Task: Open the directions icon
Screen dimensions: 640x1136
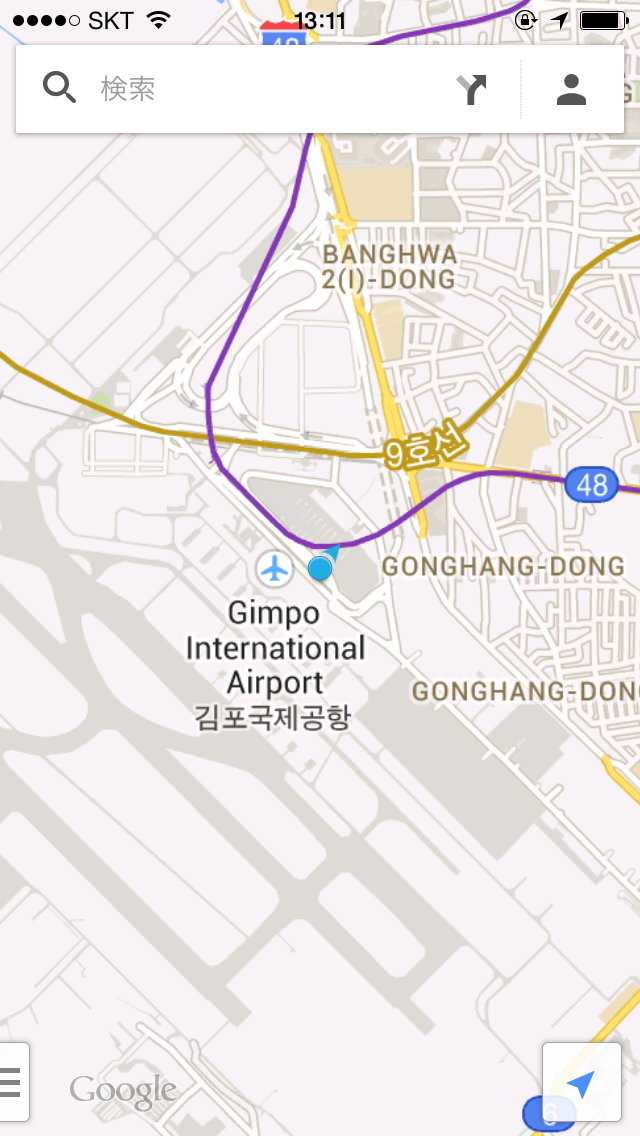Action: (472, 89)
